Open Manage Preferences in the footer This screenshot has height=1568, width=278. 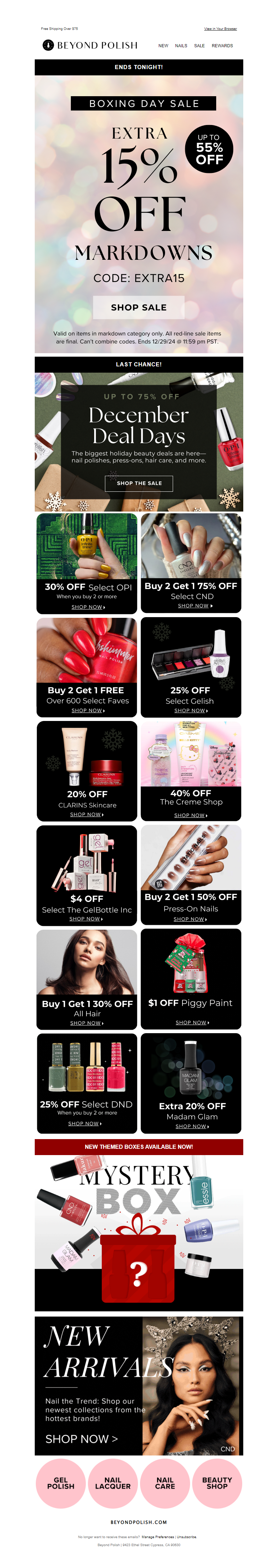pos(157,1537)
